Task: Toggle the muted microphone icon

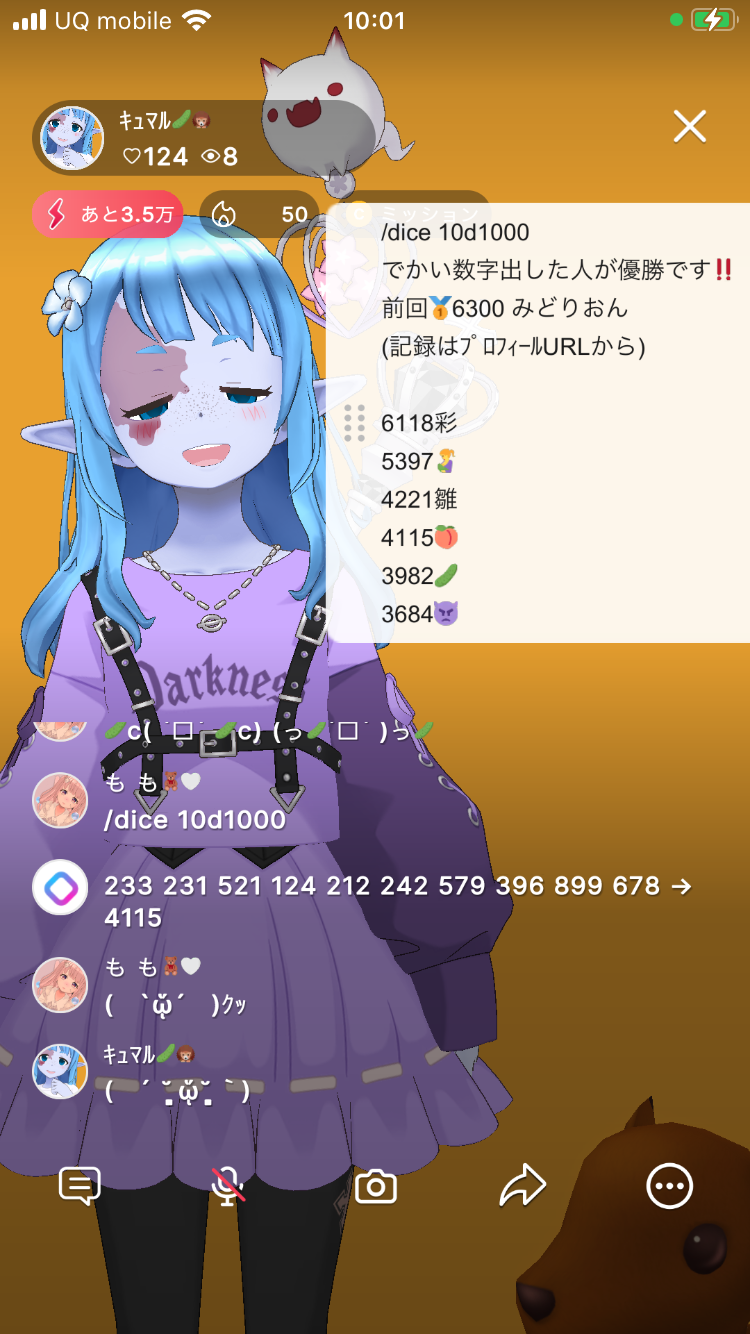Action: tap(228, 1186)
